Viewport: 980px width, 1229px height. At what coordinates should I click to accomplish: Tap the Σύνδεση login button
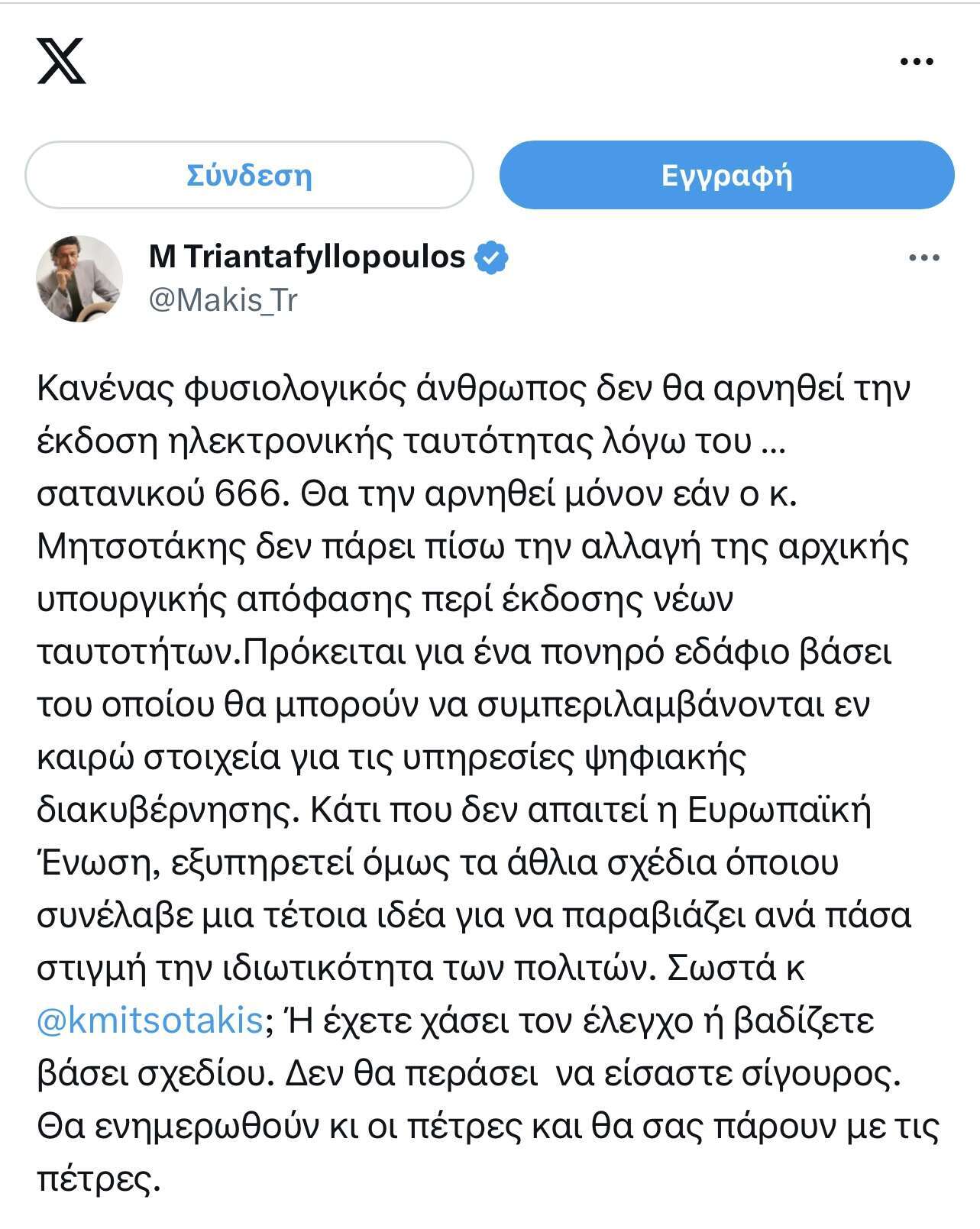(249, 176)
